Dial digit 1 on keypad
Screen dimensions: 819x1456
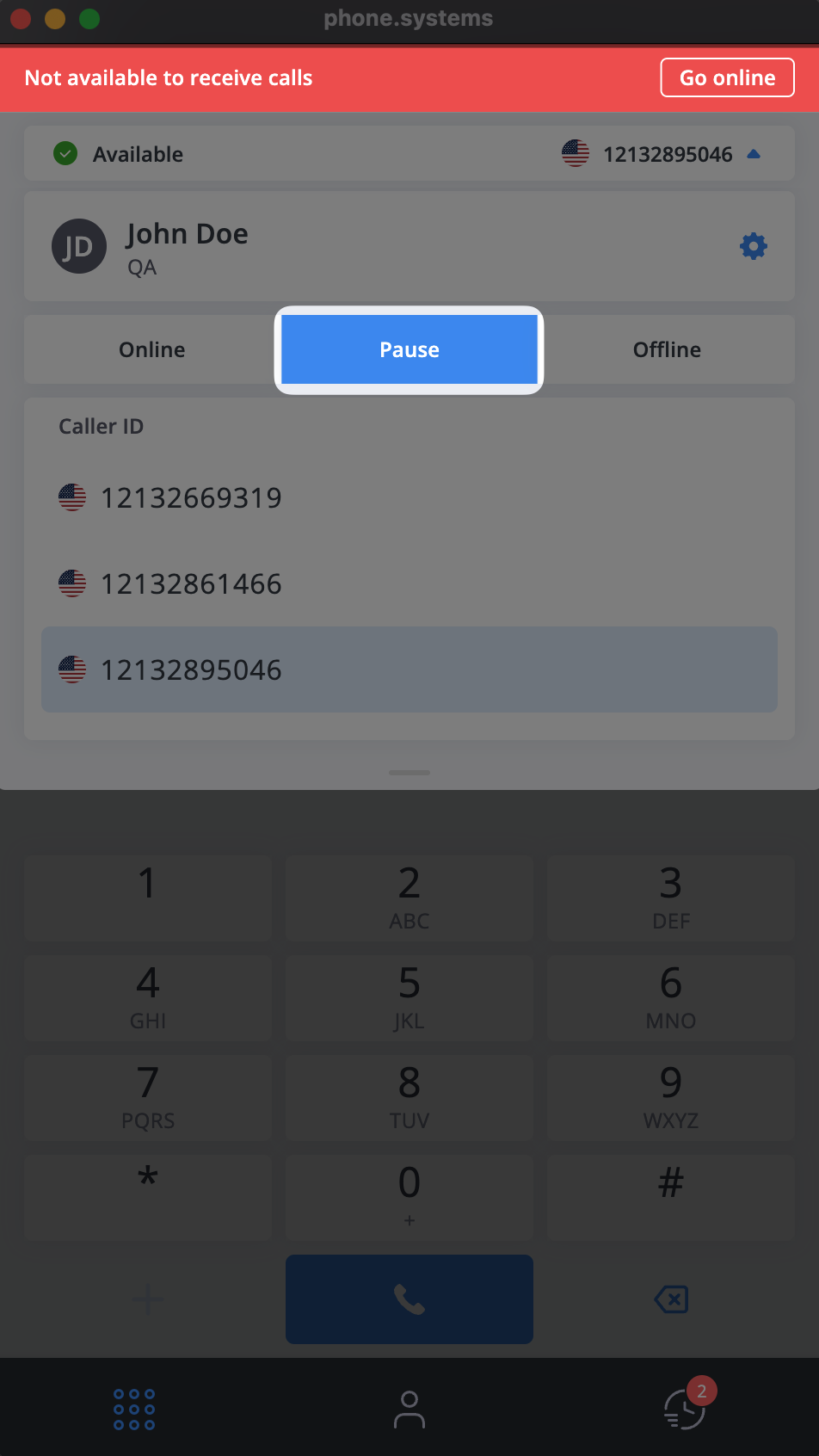(x=148, y=898)
